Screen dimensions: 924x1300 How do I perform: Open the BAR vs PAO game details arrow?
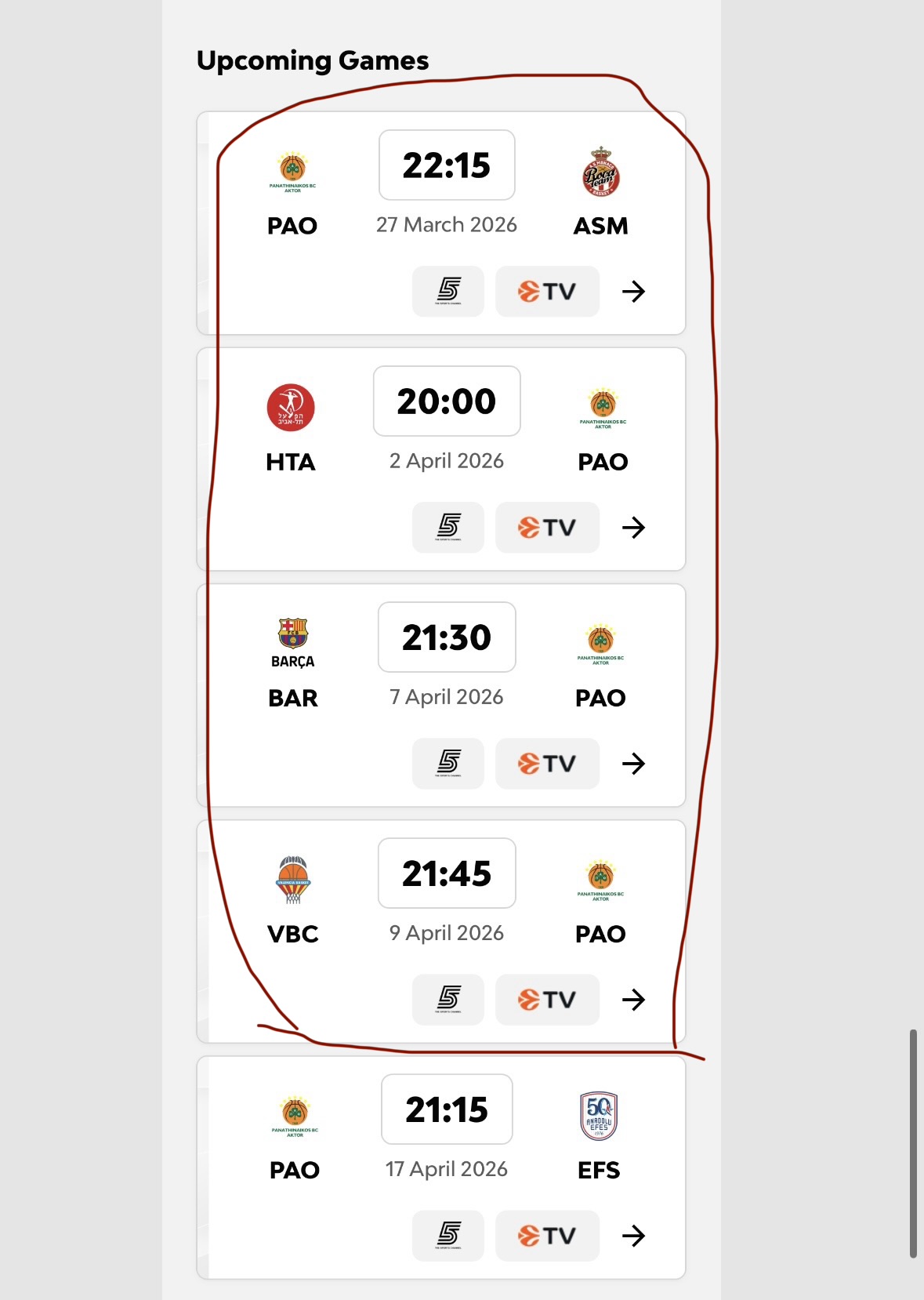633,764
